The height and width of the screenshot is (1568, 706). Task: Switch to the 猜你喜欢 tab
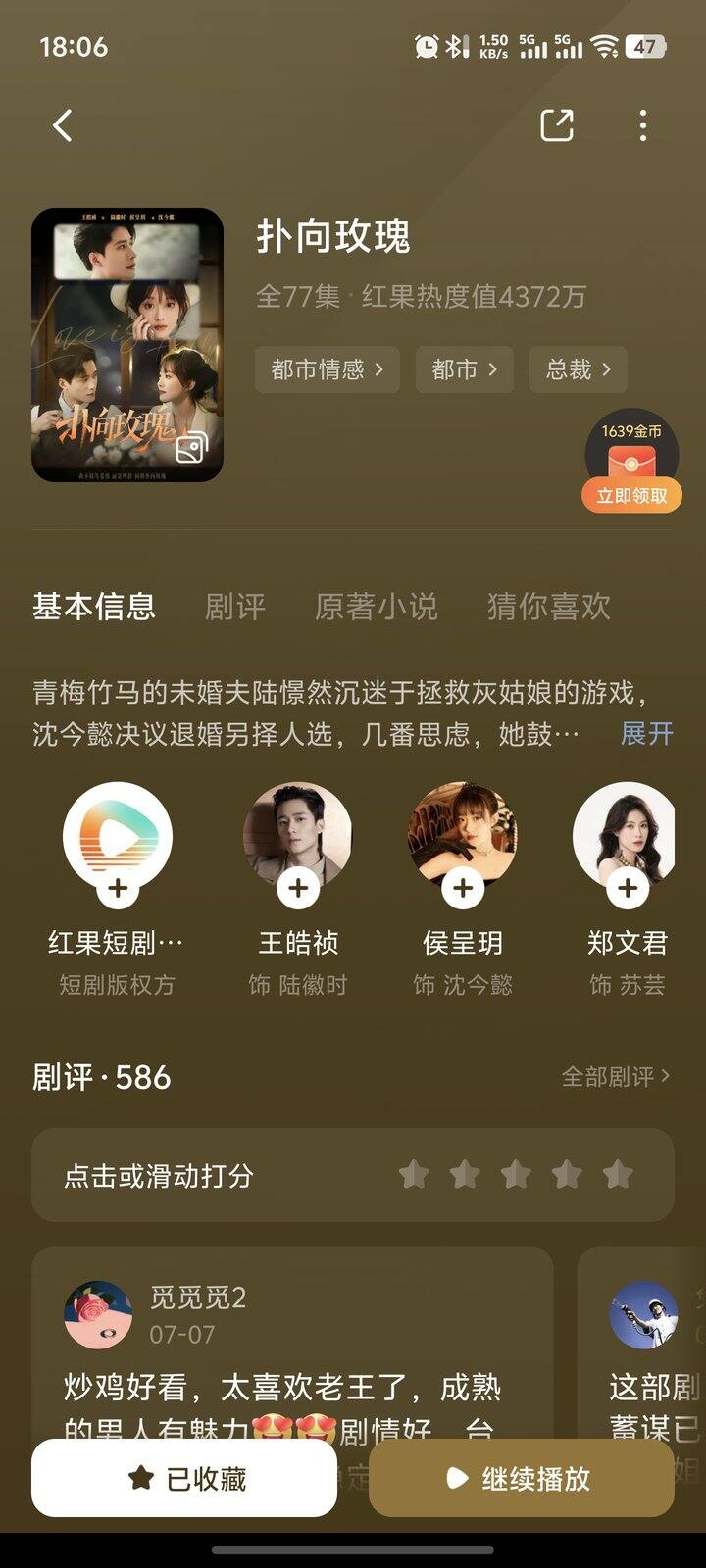point(548,607)
